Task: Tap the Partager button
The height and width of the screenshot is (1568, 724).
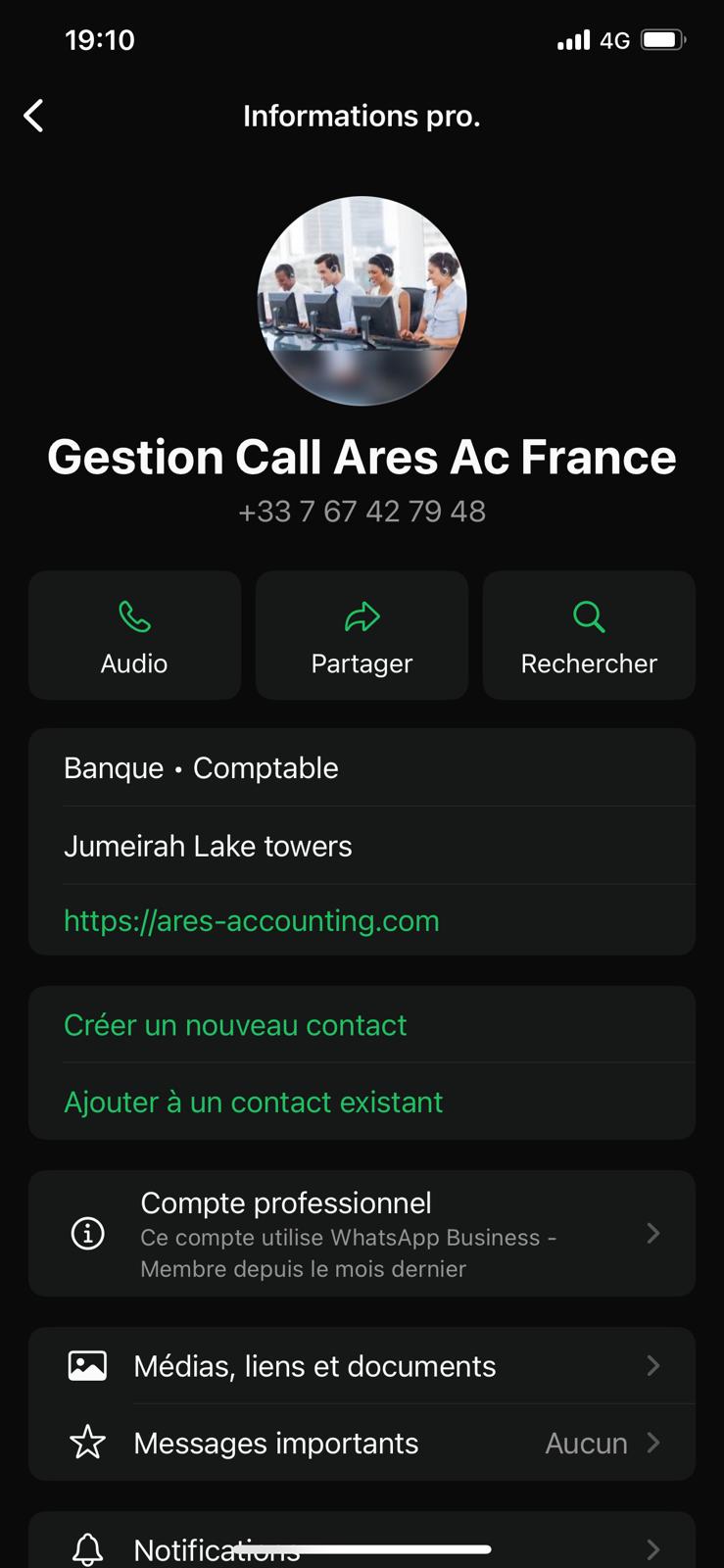Action: click(362, 635)
